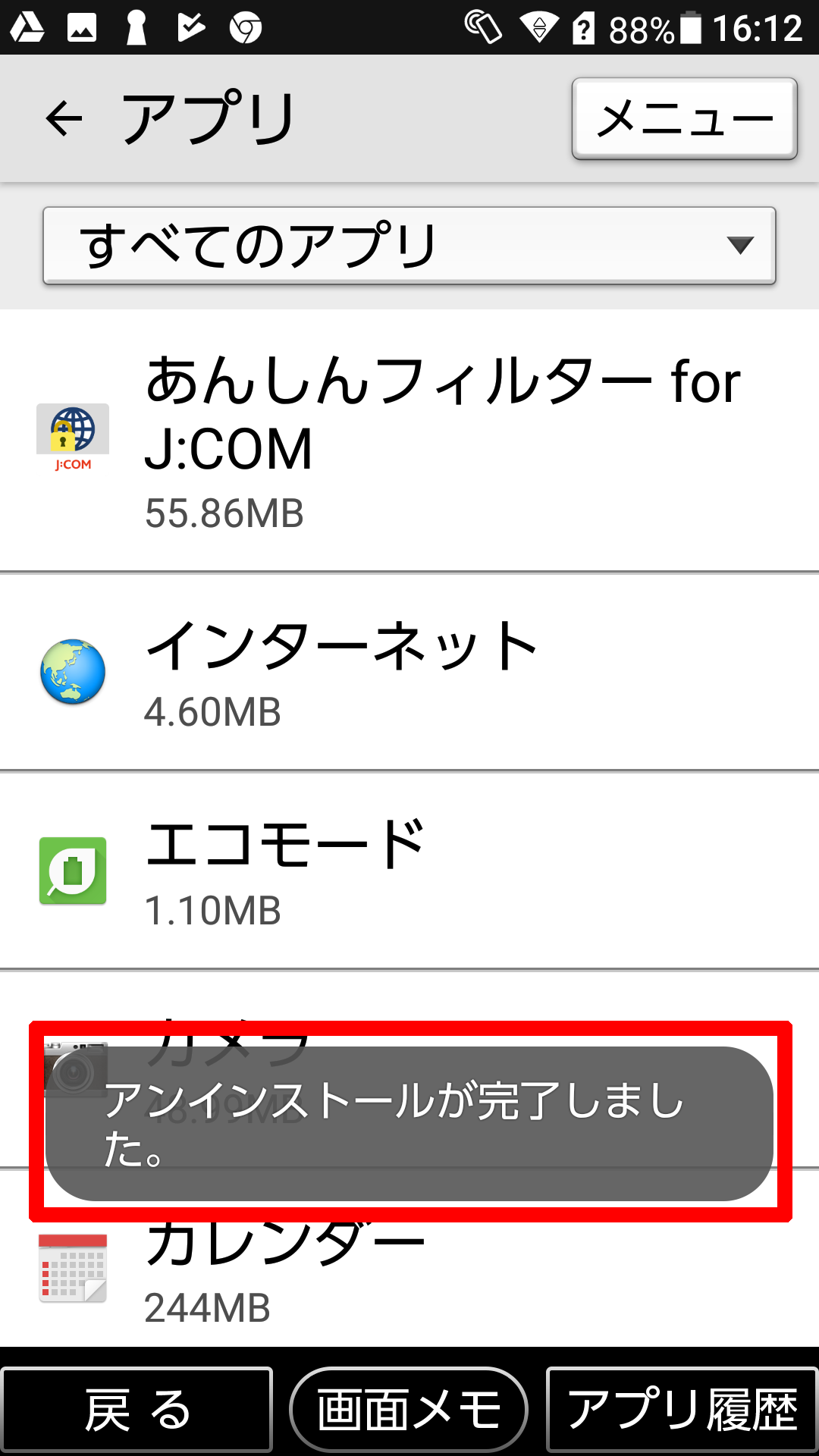This screenshot has height=1456, width=819.
Task: Expand the すべてのアプリ dropdown
Action: coord(409,246)
